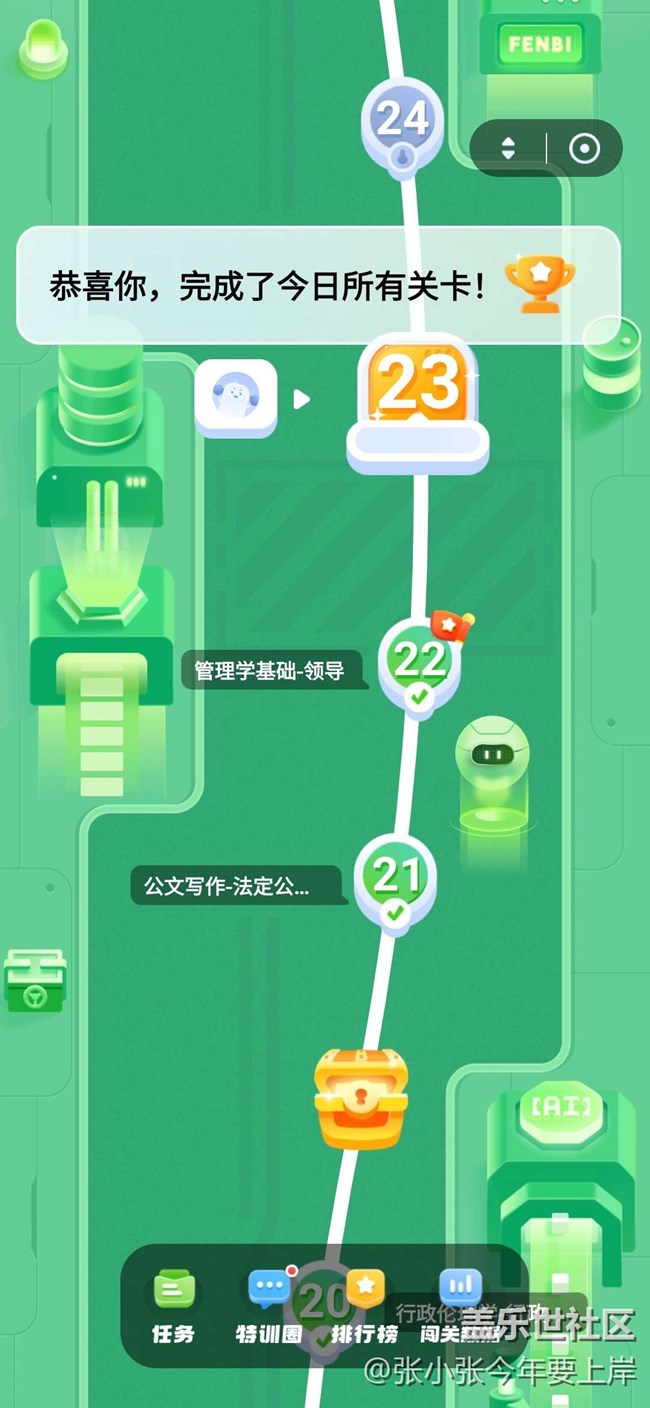Screen dimensions: 650x1408
Task: Open completed level 22 管理学基础-领导
Action: tap(420, 661)
